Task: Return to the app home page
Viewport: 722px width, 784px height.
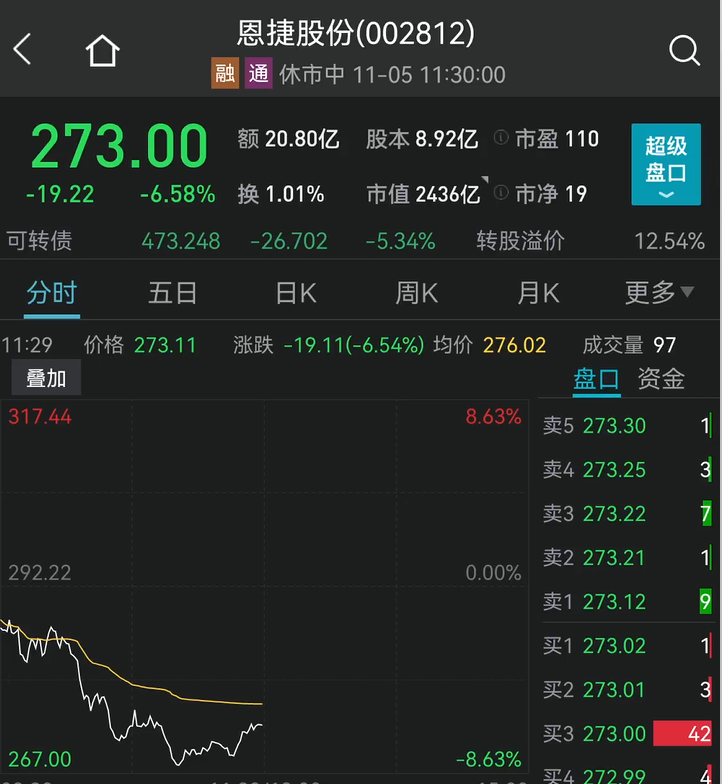Action: pos(102,50)
